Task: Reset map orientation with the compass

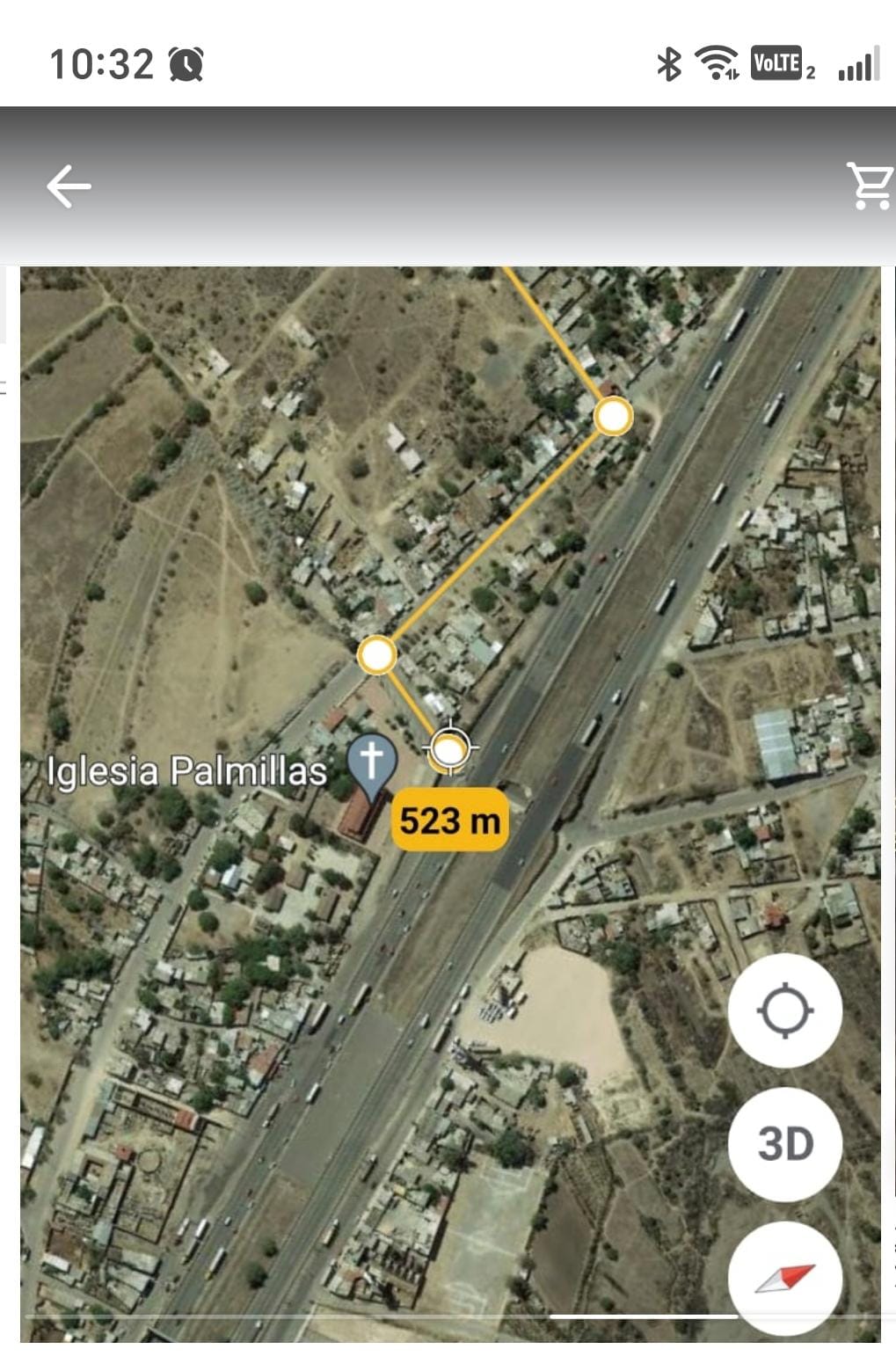Action: pos(784,1278)
